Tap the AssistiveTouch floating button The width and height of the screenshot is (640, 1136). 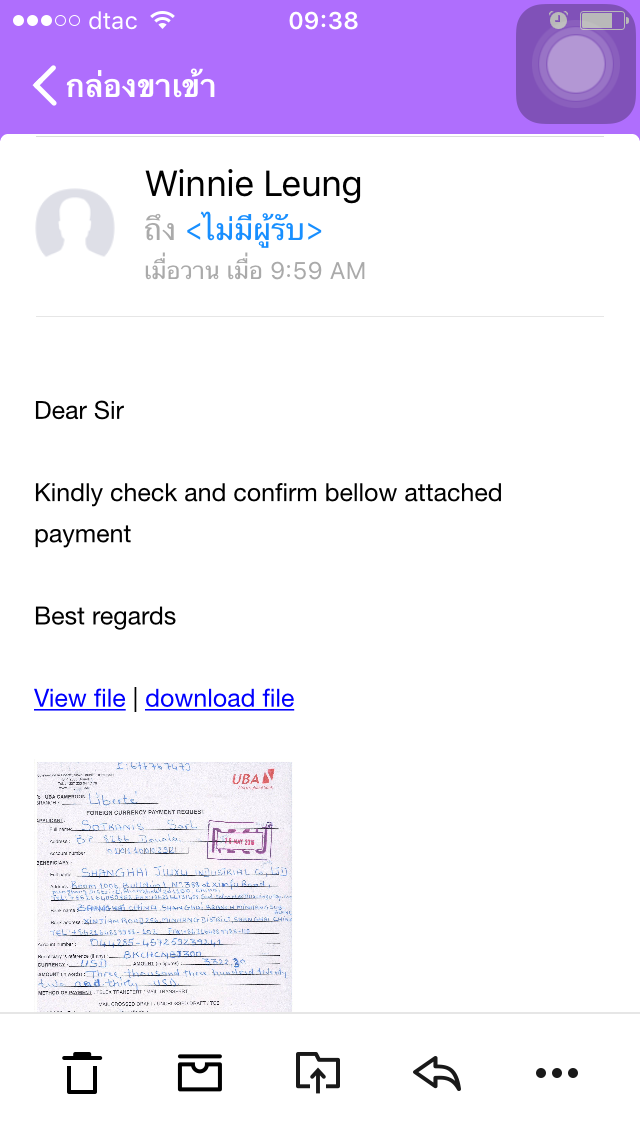[576, 65]
